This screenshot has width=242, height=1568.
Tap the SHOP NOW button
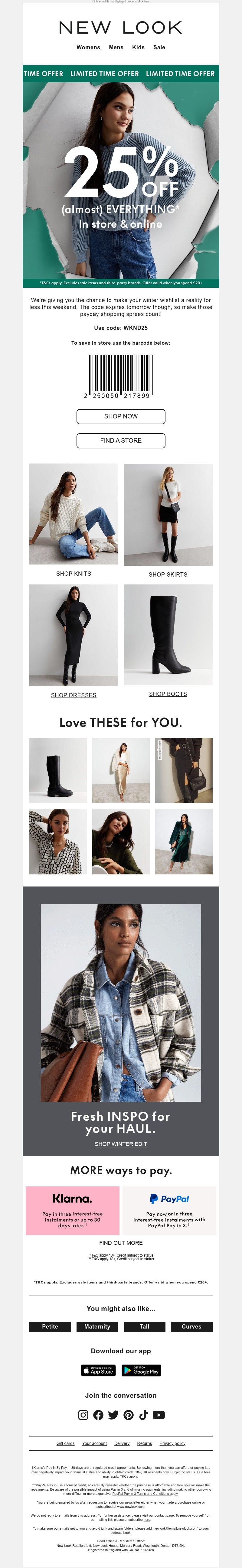121,416
